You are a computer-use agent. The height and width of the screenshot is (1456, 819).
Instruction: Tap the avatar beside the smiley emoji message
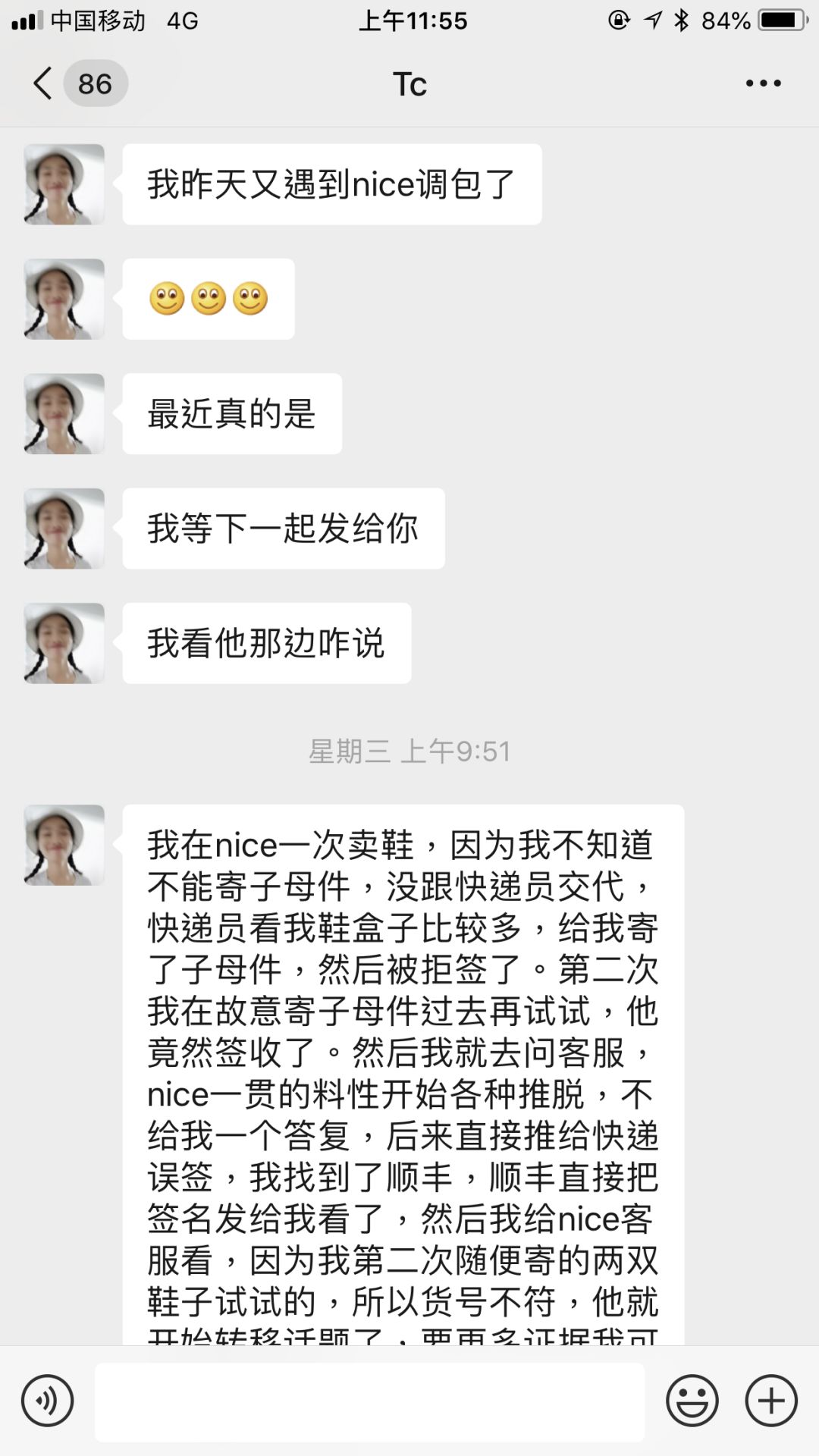(x=64, y=299)
